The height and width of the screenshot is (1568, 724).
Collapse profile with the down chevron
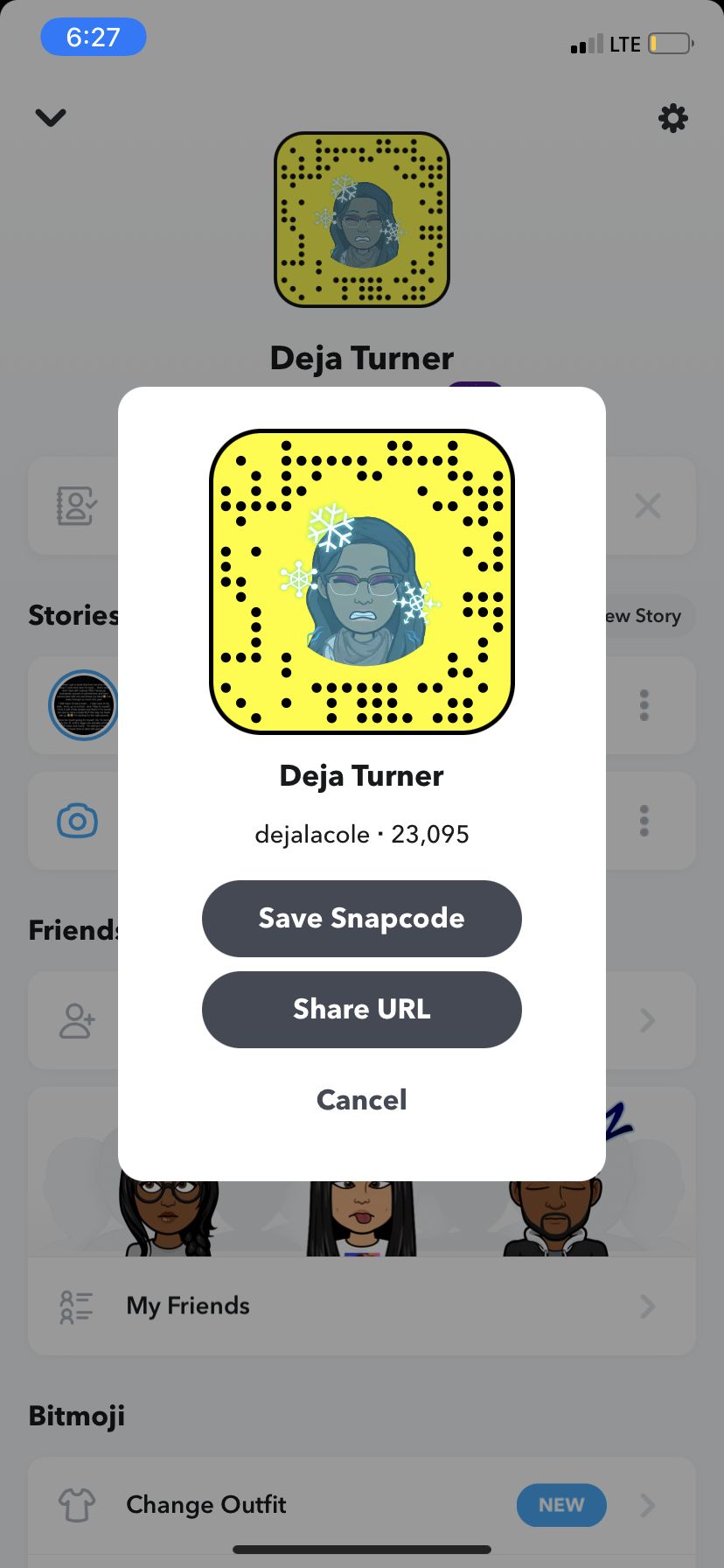pyautogui.click(x=51, y=117)
